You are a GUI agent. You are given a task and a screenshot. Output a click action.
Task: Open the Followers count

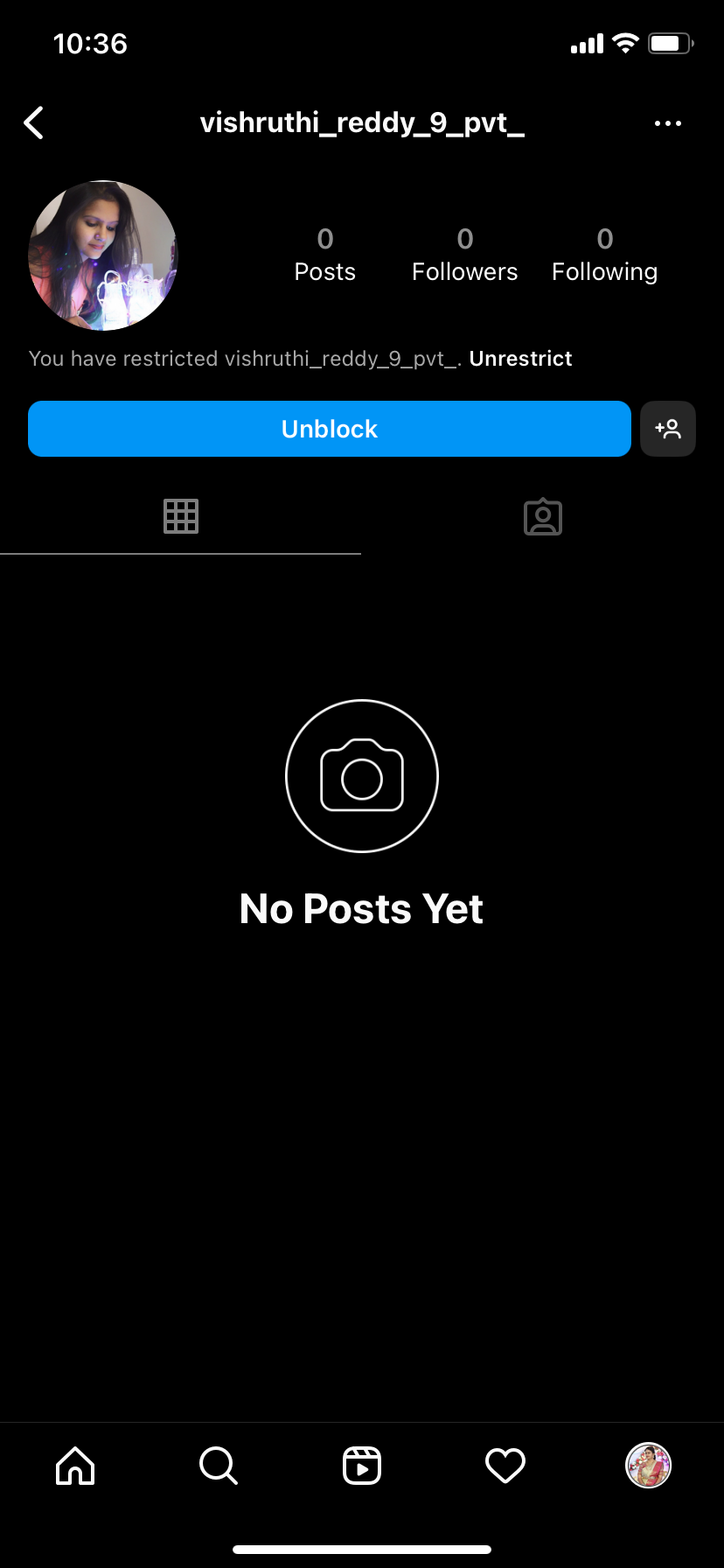[464, 255]
